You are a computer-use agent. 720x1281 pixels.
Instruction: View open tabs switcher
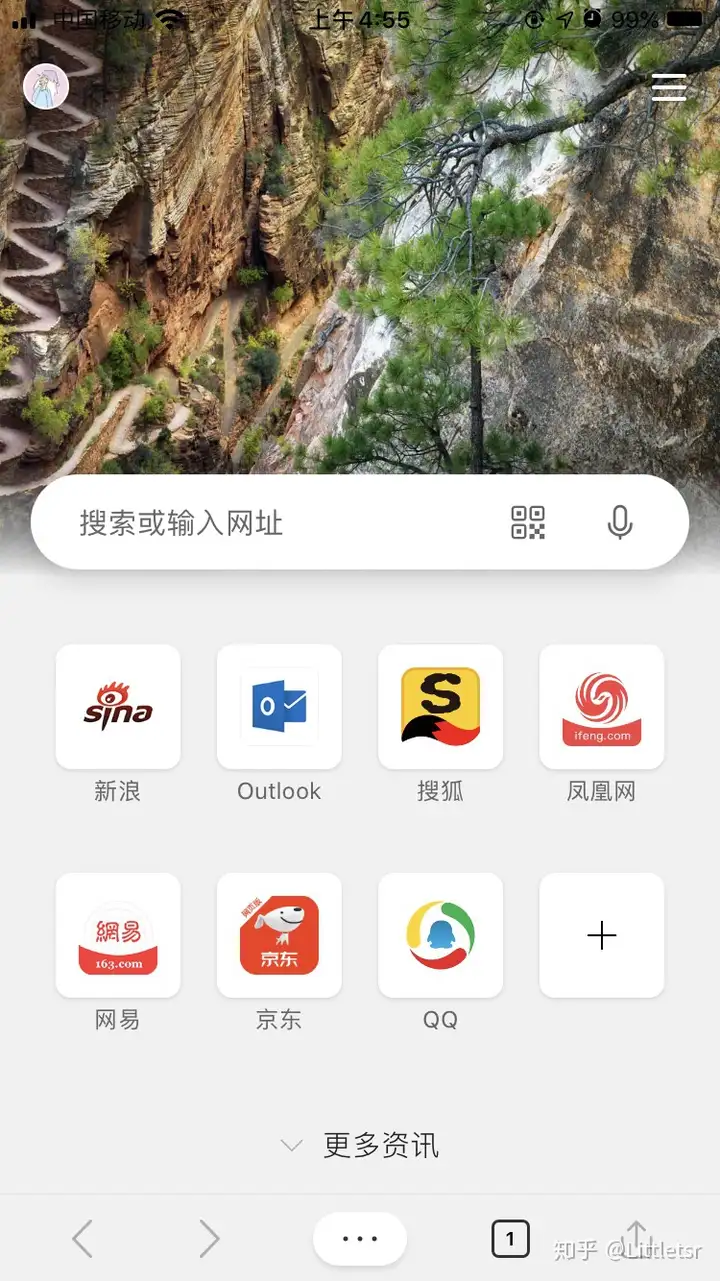point(510,1240)
